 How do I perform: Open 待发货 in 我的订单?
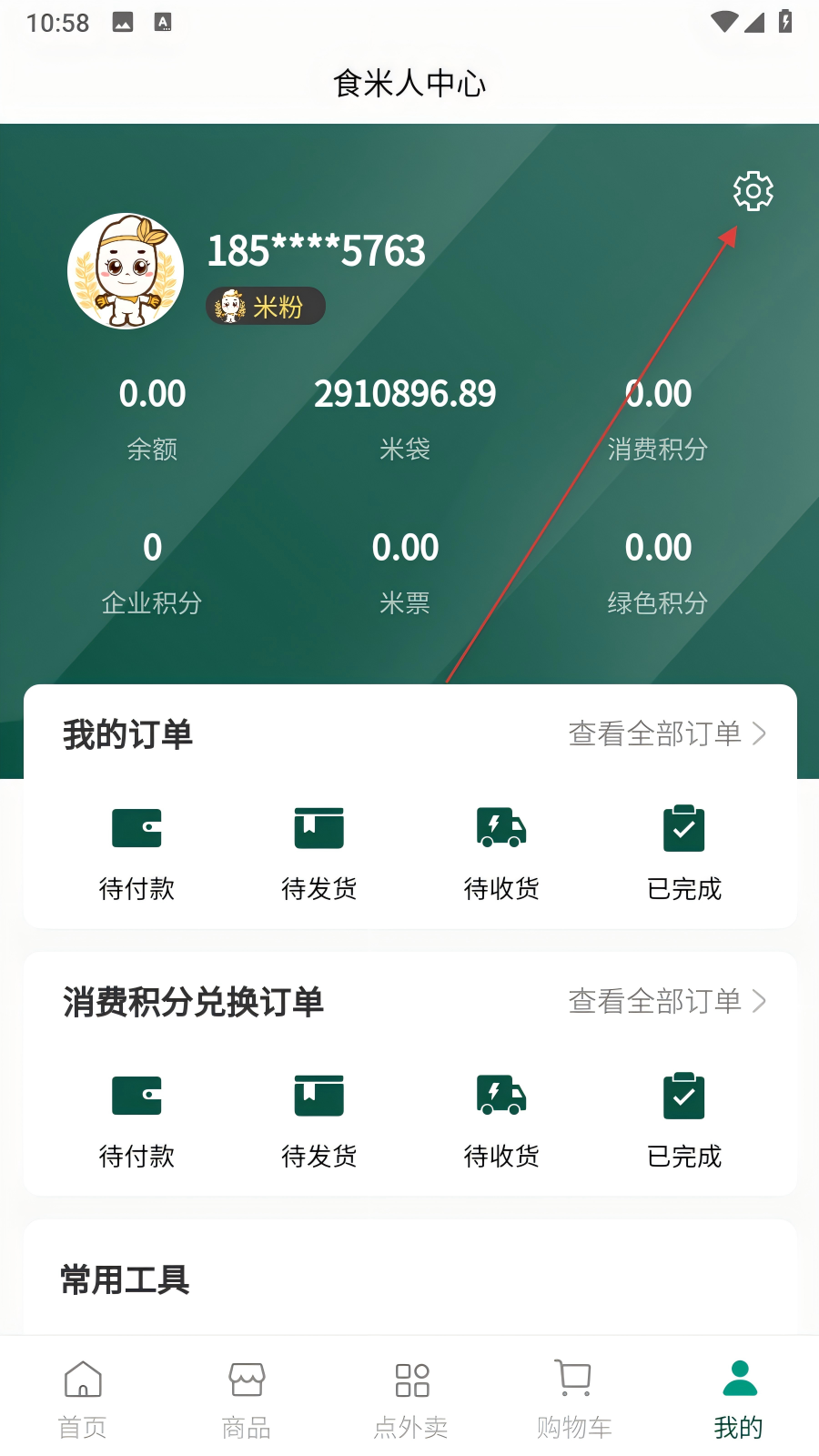pos(318,853)
